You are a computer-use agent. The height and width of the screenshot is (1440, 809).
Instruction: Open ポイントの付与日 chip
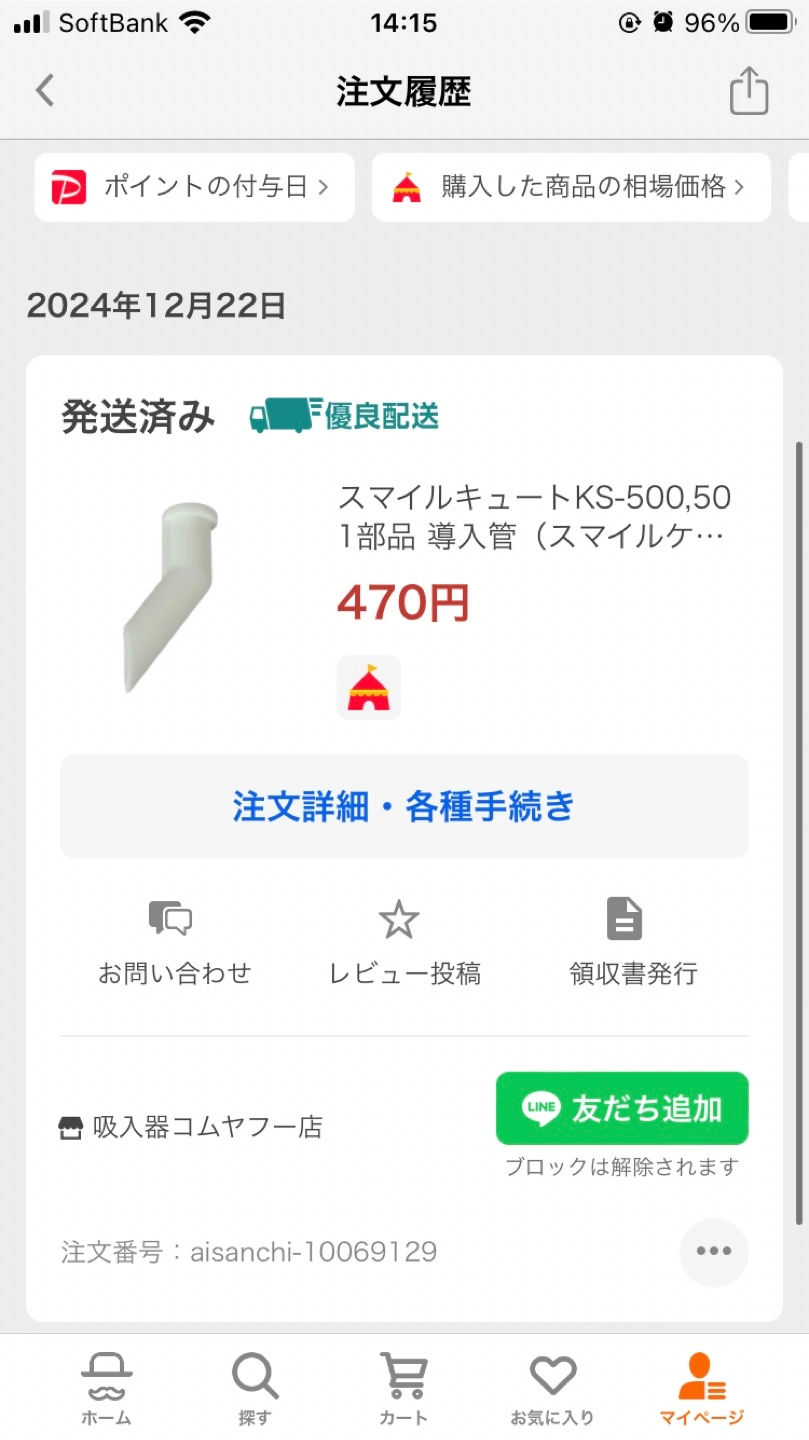pos(195,187)
